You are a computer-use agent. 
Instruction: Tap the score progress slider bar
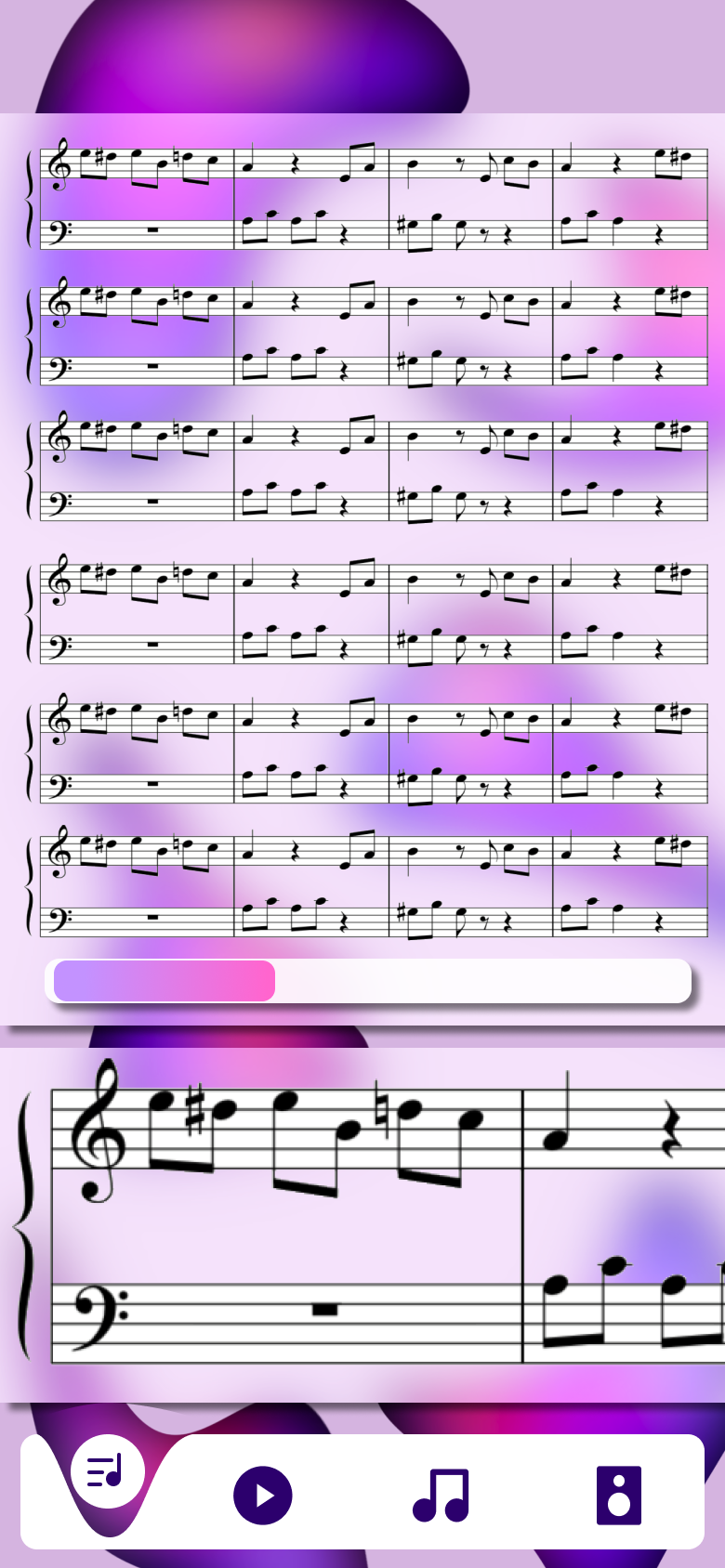368,981
